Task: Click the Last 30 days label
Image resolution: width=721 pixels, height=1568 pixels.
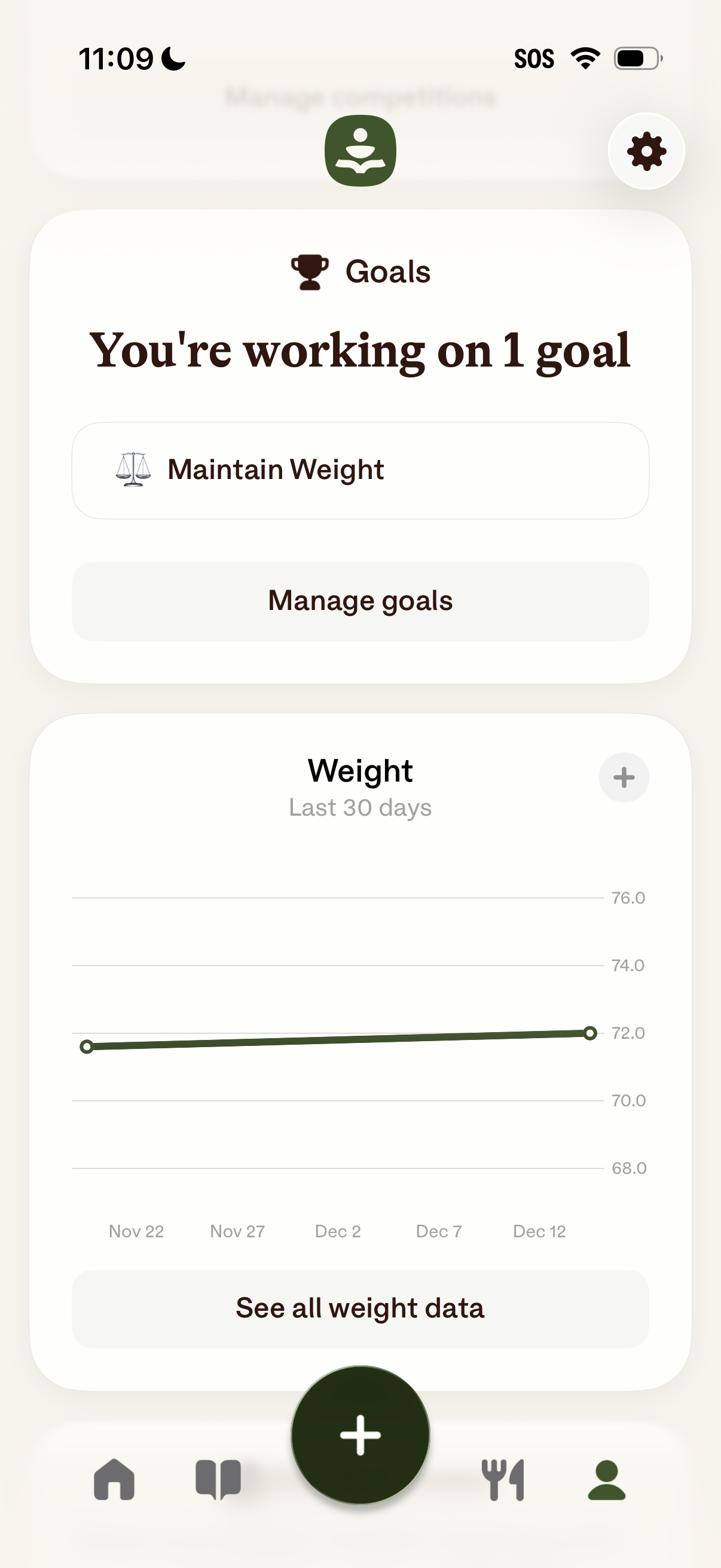Action: [x=360, y=808]
